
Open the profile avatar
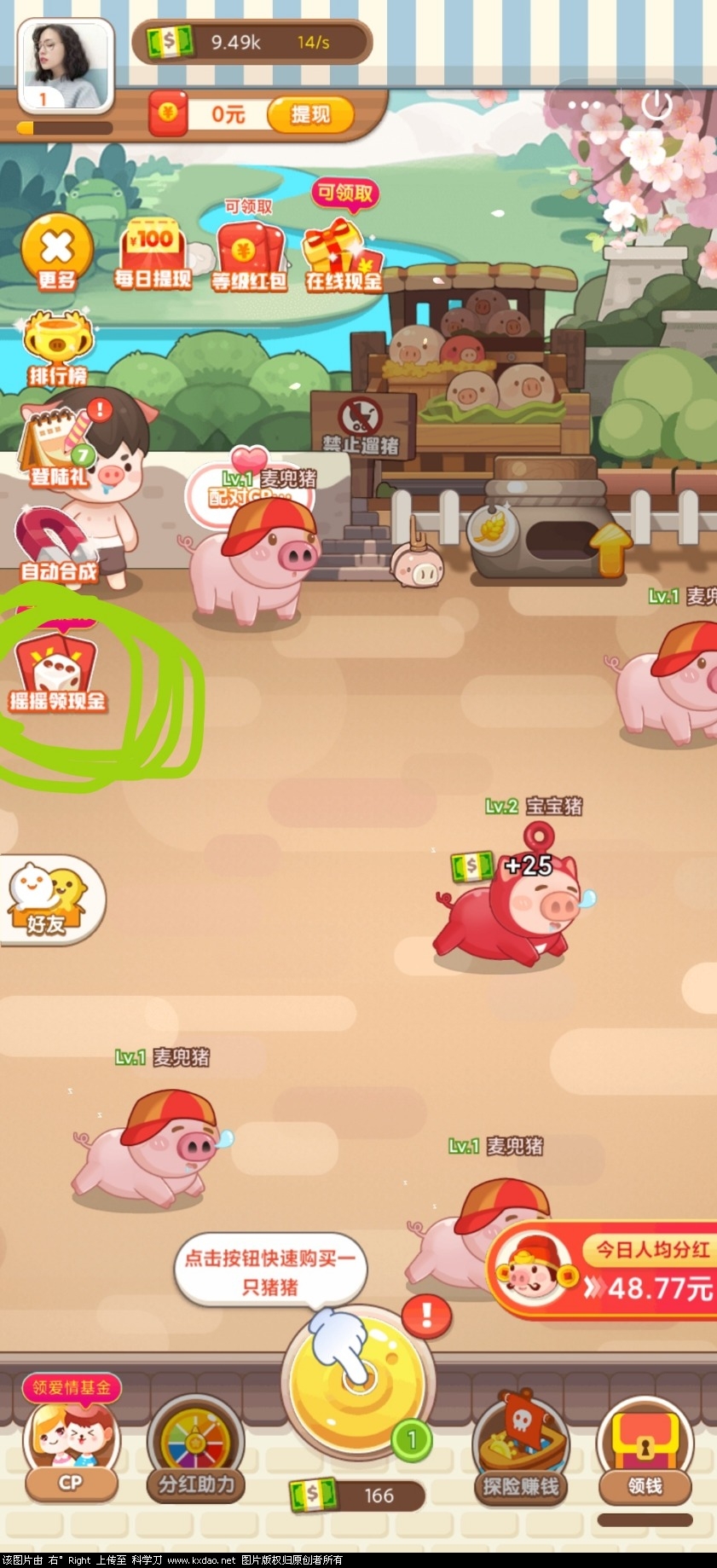65,65
